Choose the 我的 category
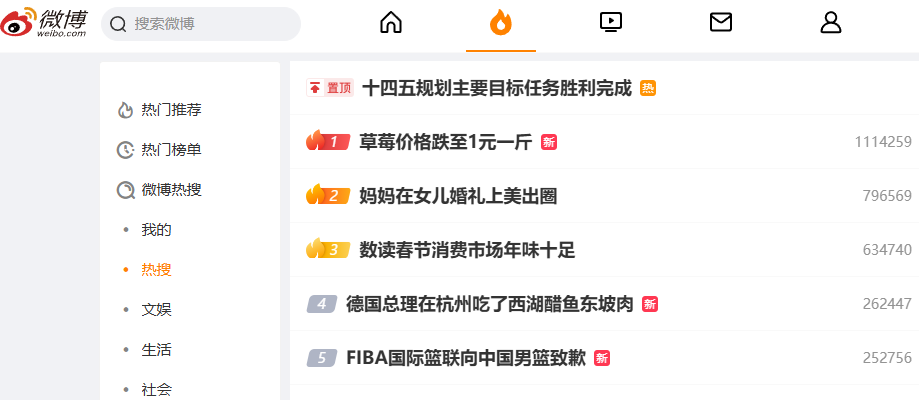The image size is (919, 400). (156, 230)
